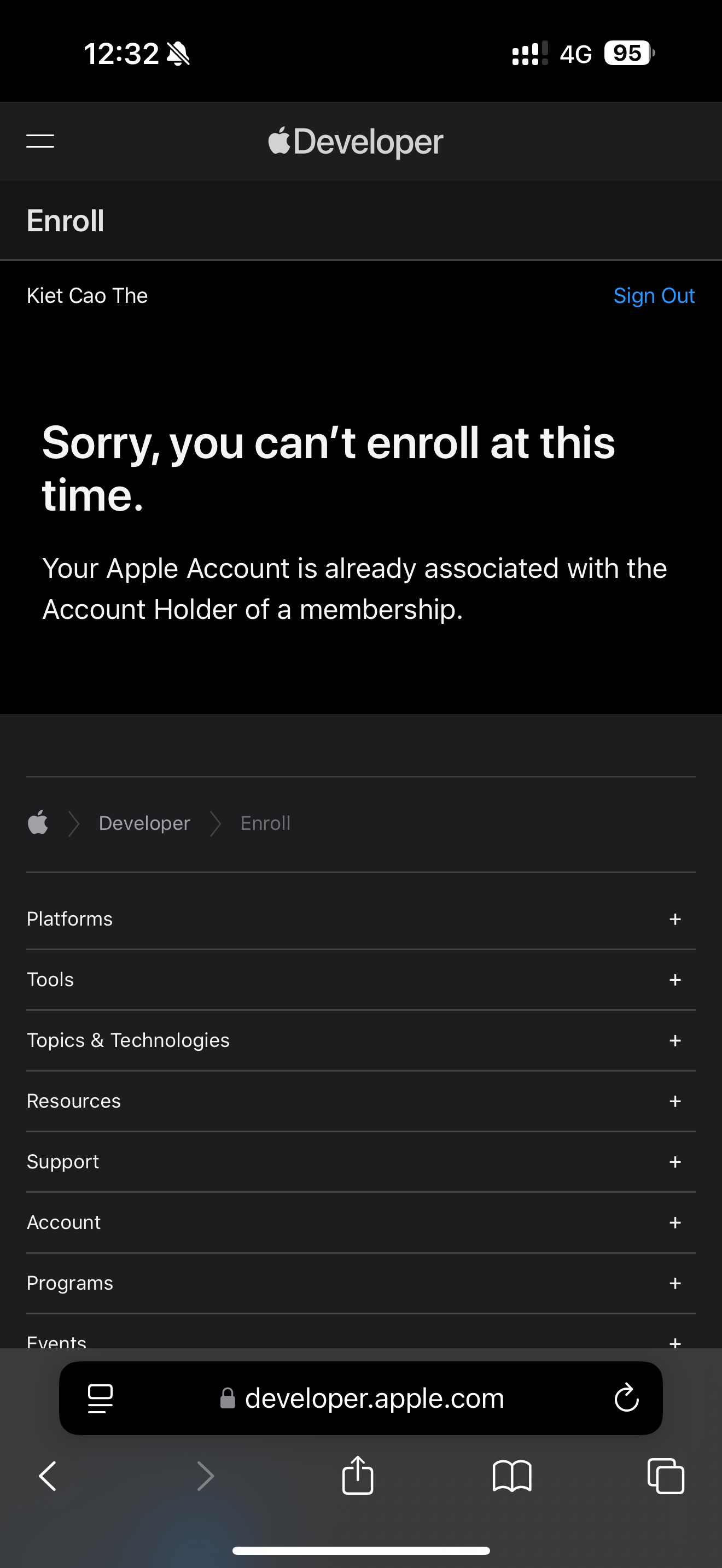Open the page settings reader icon
This screenshot has height=1568, width=722.
(x=101, y=1398)
